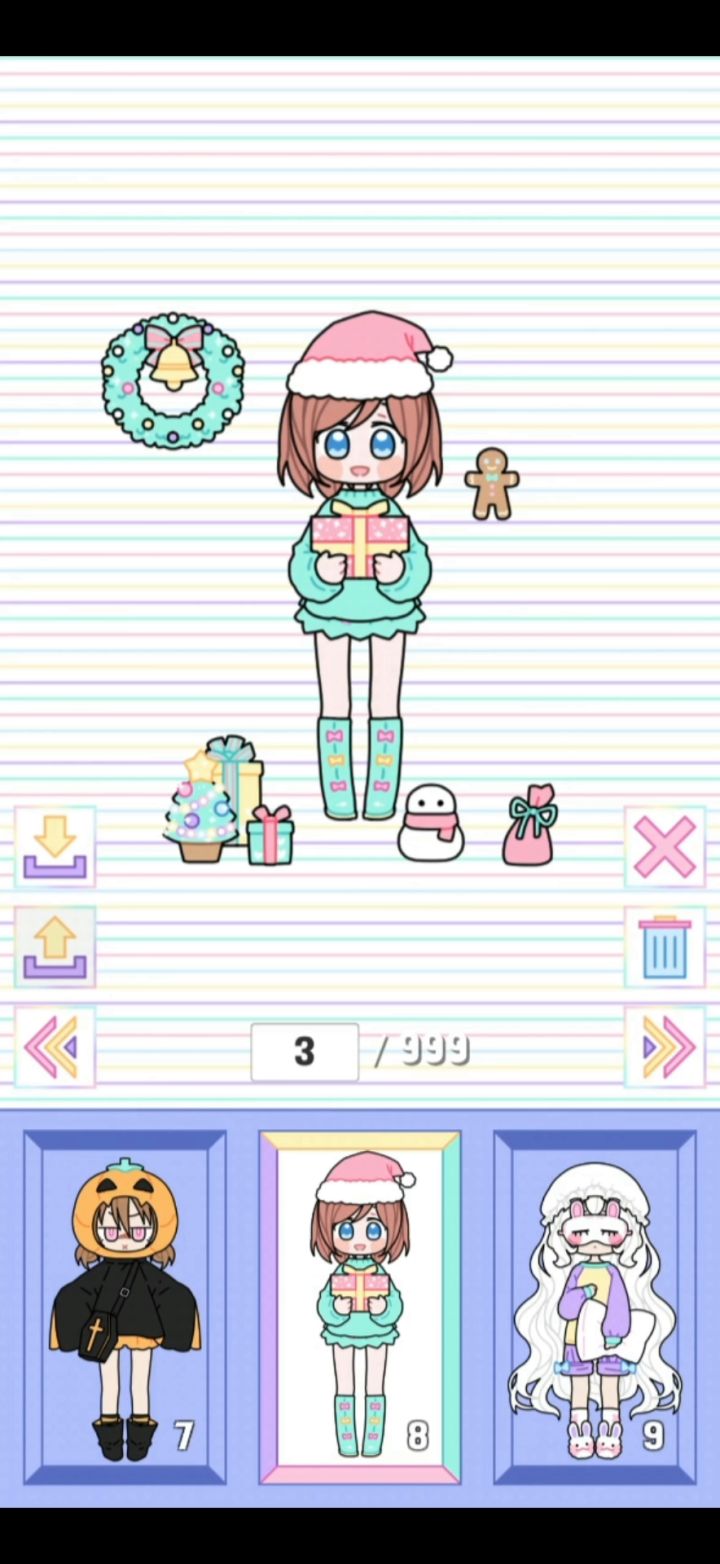Tap the upload arrow load icon
The width and height of the screenshot is (720, 1564).
(x=55, y=947)
